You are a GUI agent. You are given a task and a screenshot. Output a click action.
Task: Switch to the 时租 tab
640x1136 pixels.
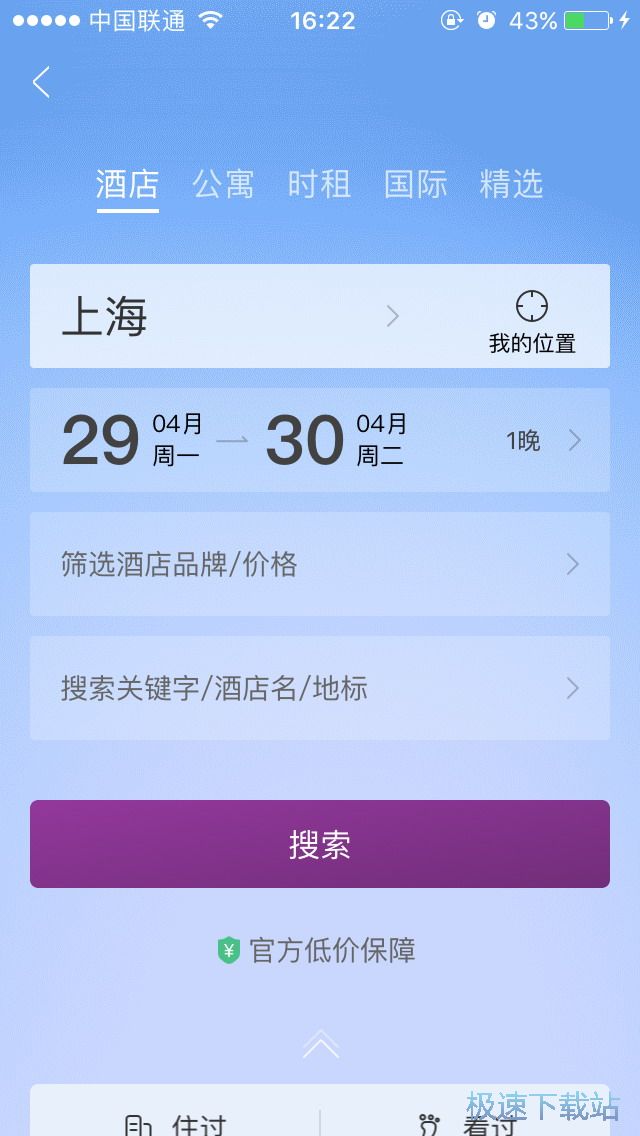pos(319,184)
